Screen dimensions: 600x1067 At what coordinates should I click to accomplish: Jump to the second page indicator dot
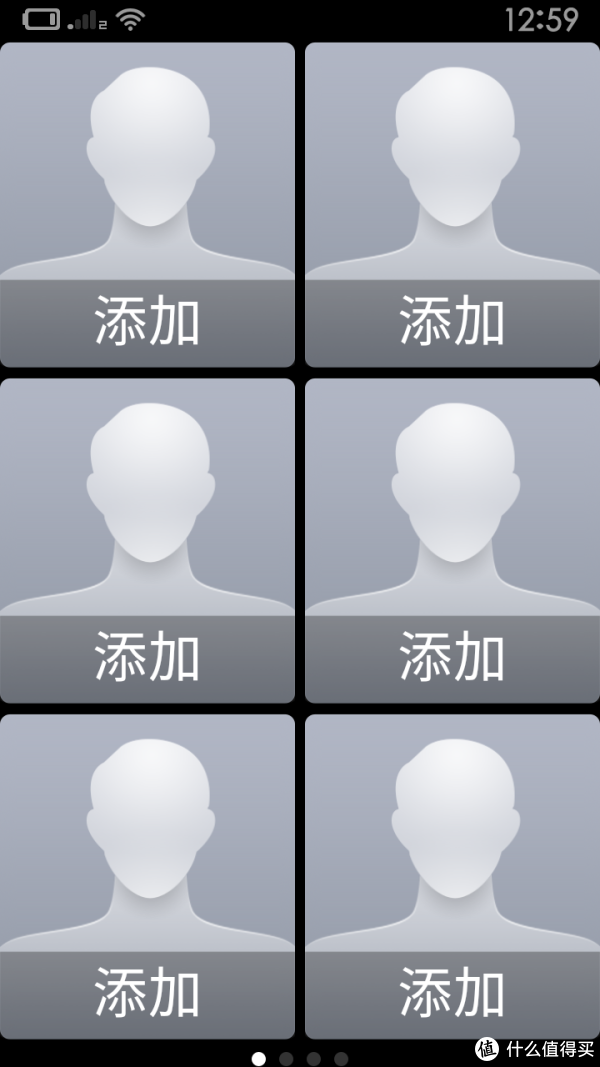click(x=286, y=1059)
